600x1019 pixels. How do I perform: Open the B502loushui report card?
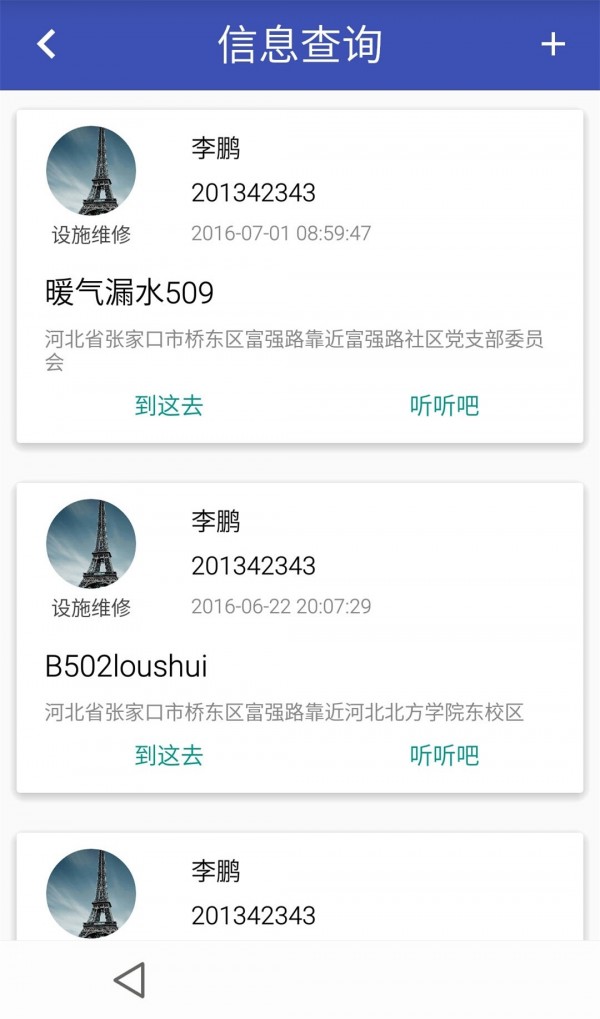300,666
